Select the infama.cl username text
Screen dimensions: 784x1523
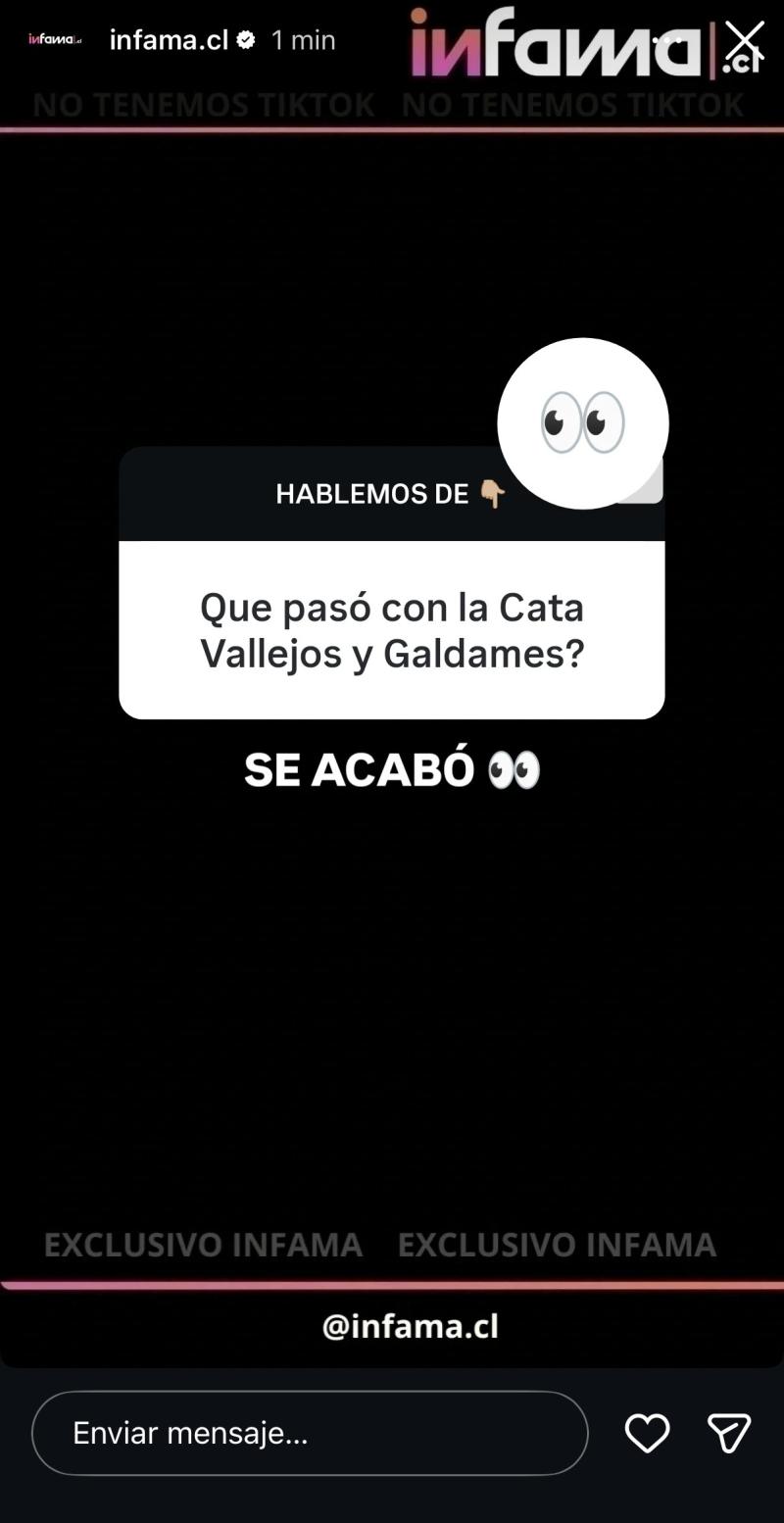[171, 39]
